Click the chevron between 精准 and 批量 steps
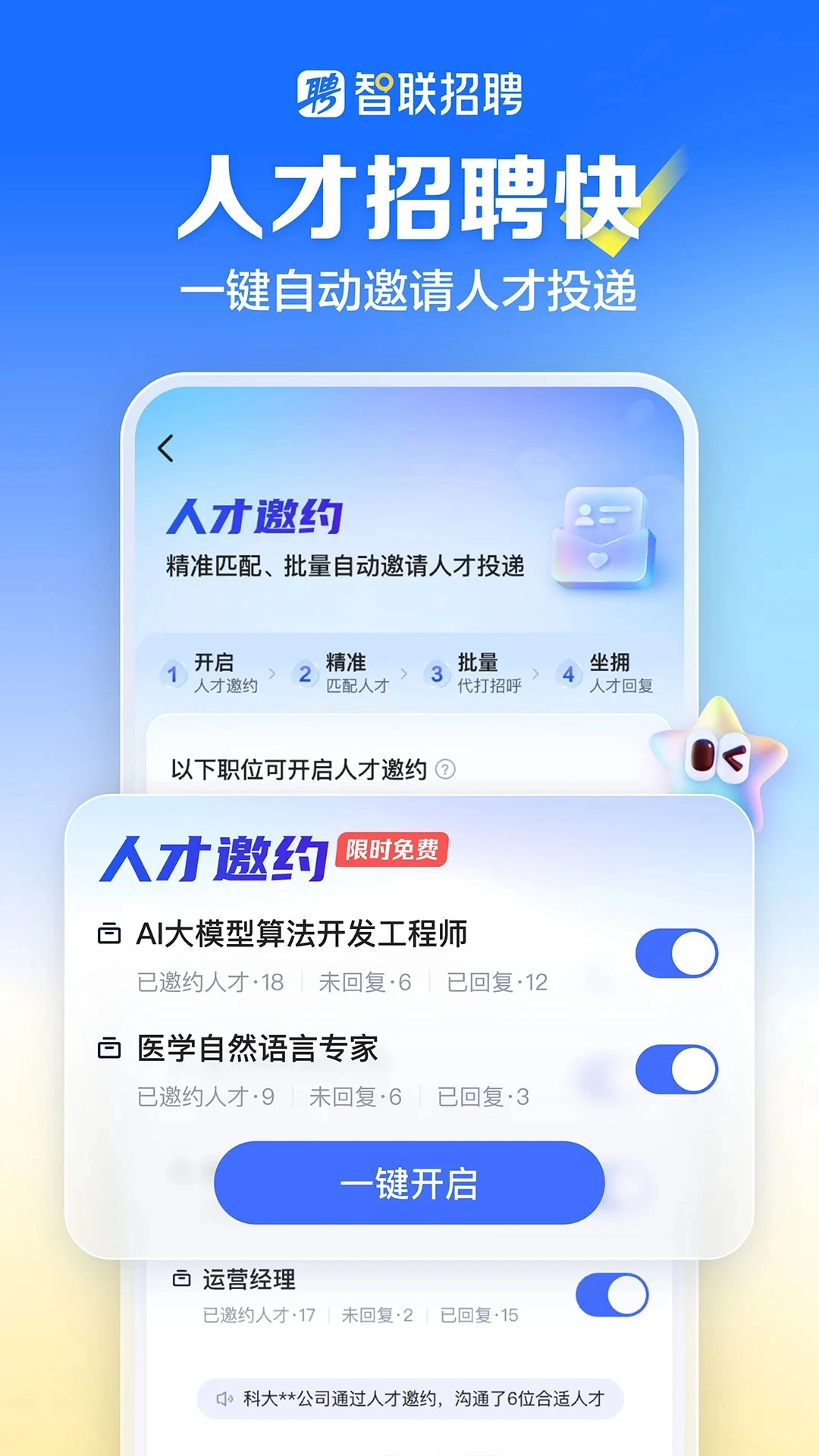This screenshot has height=1456, width=819. point(405,672)
